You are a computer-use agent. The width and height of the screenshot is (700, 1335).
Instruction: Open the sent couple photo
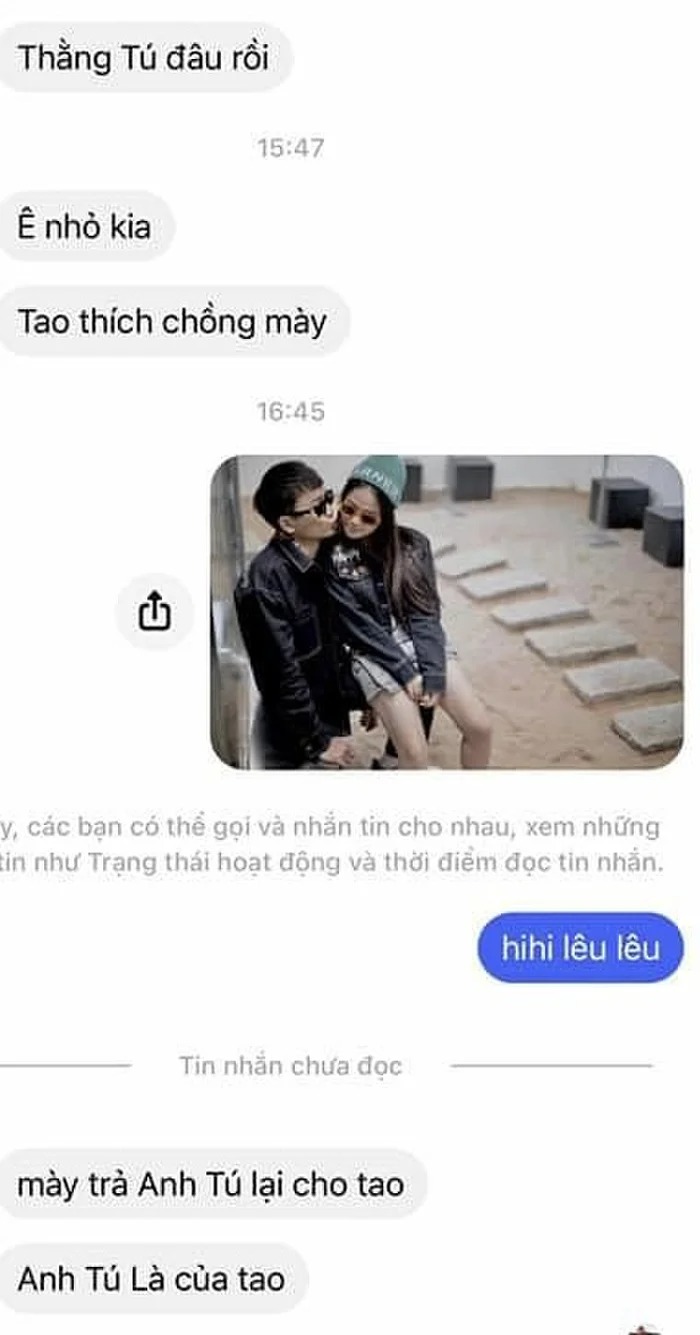pyautogui.click(x=447, y=612)
